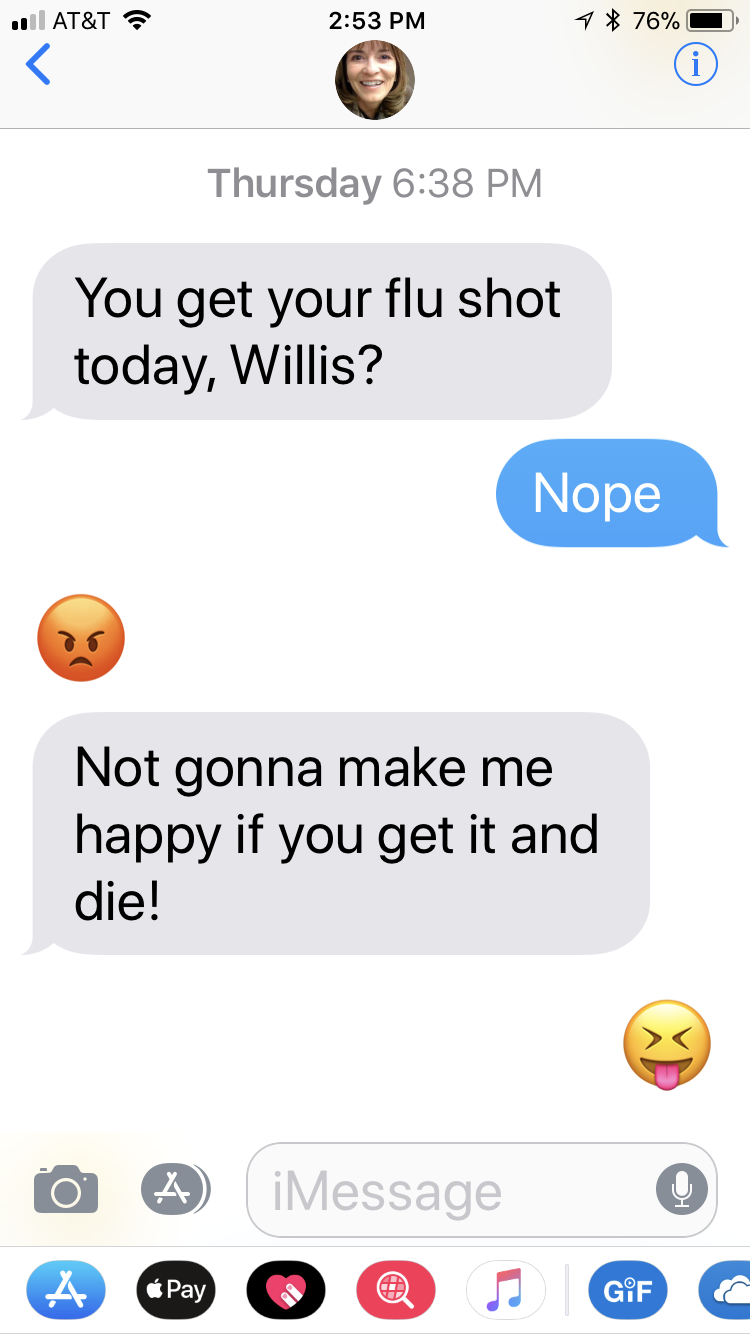
Task: Open the Music iMessage app
Action: 506,1290
